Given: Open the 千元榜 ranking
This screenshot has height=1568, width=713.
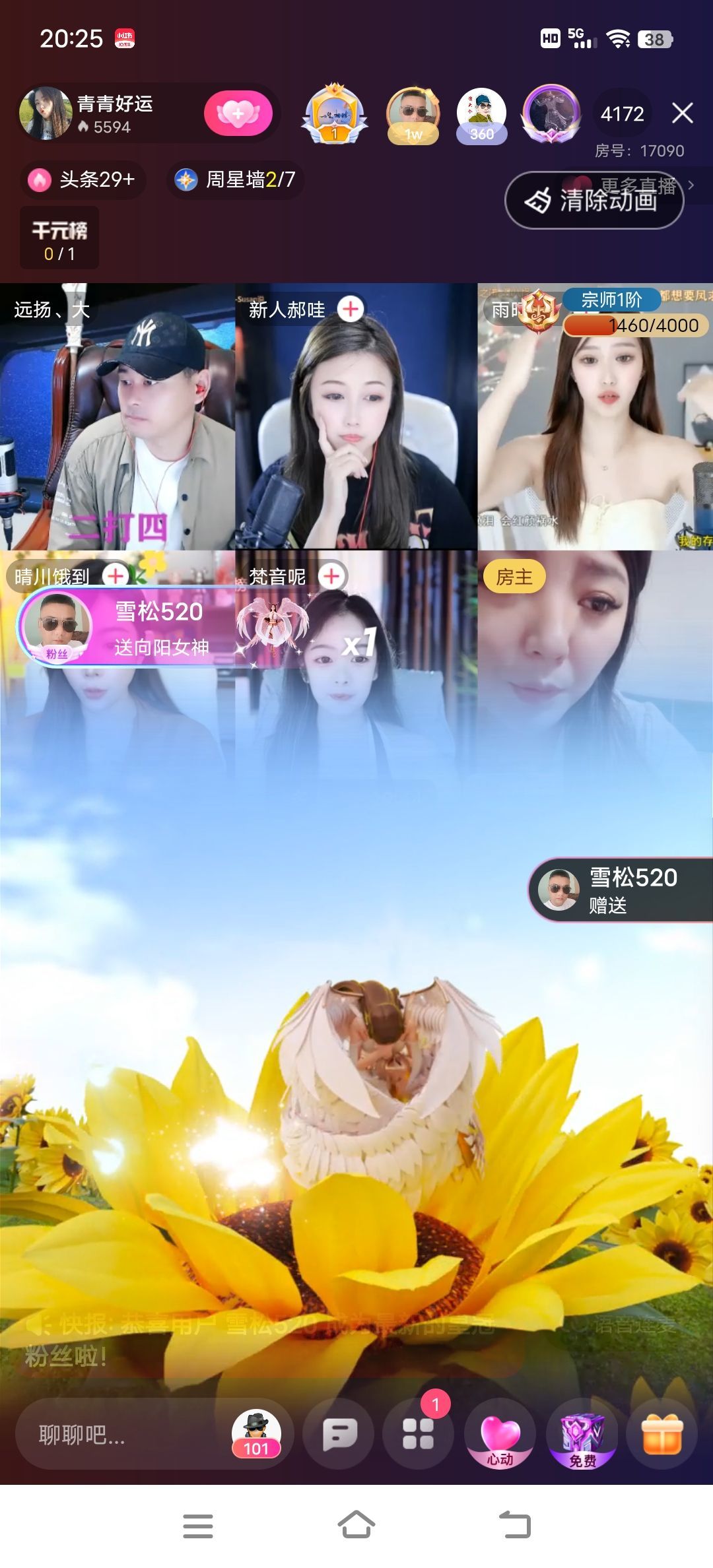Looking at the screenshot, I should (59, 238).
